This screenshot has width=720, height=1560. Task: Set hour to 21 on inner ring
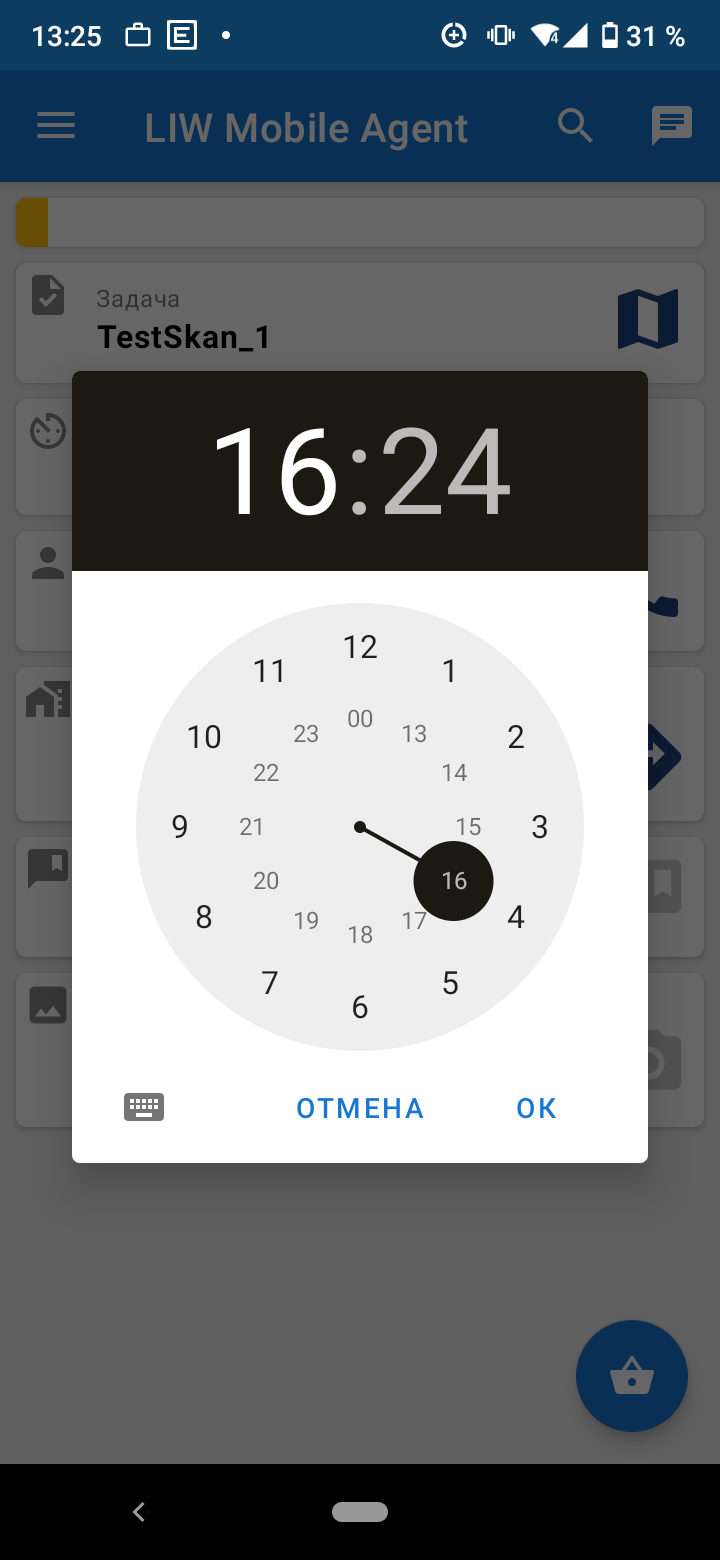[x=252, y=827]
